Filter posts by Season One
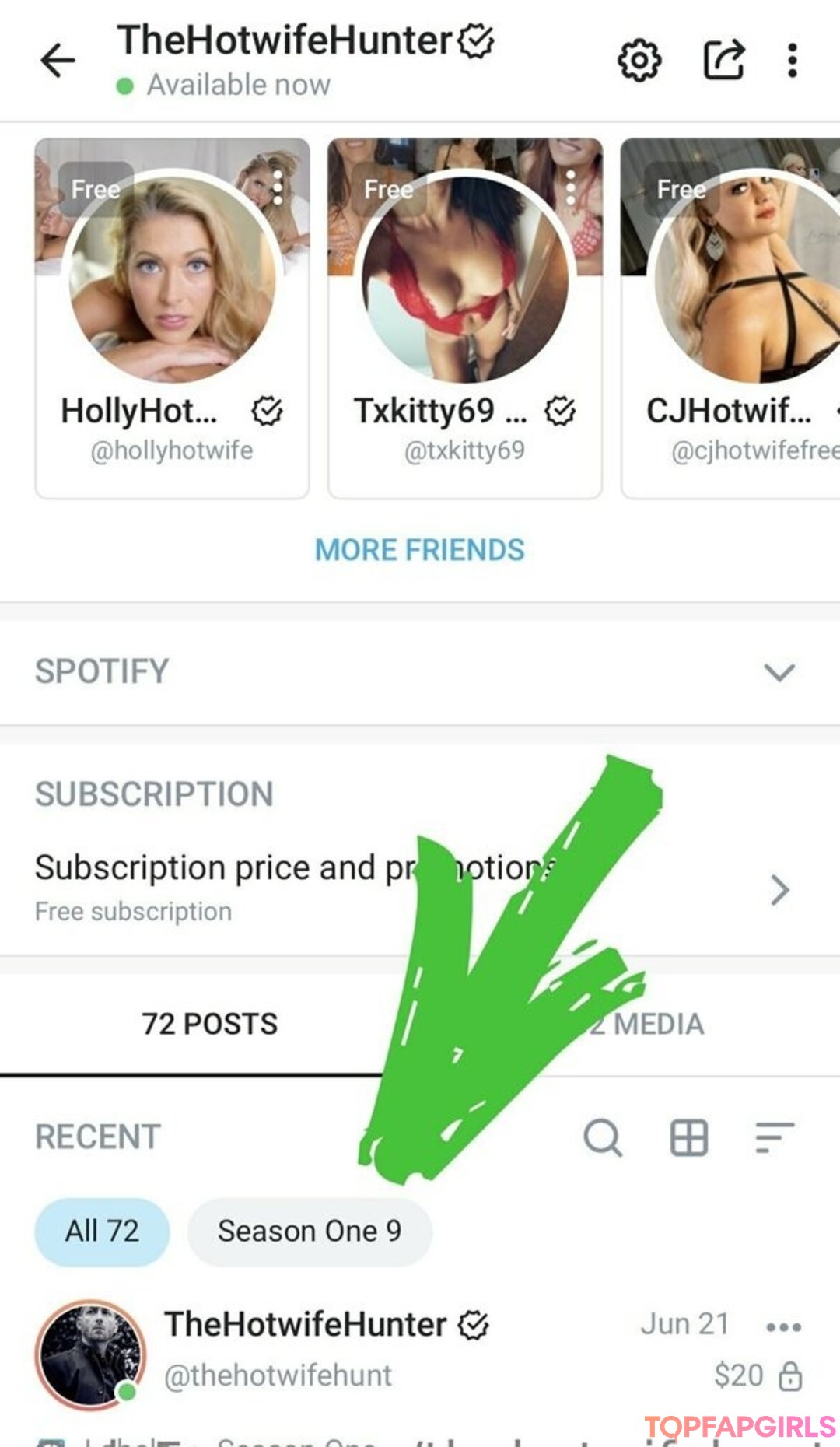This screenshot has height=1447, width=840. click(310, 1232)
